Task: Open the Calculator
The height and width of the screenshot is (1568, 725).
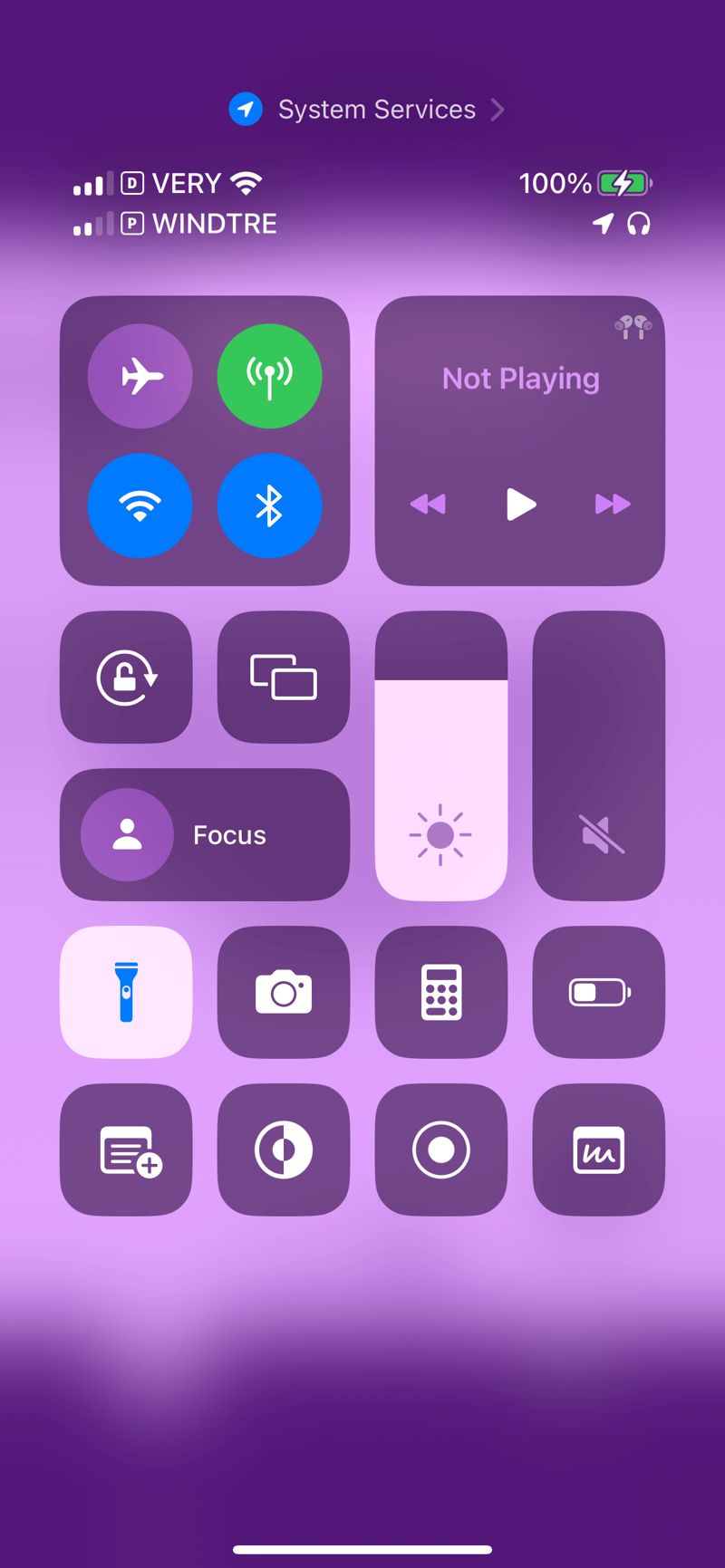Action: tap(441, 992)
